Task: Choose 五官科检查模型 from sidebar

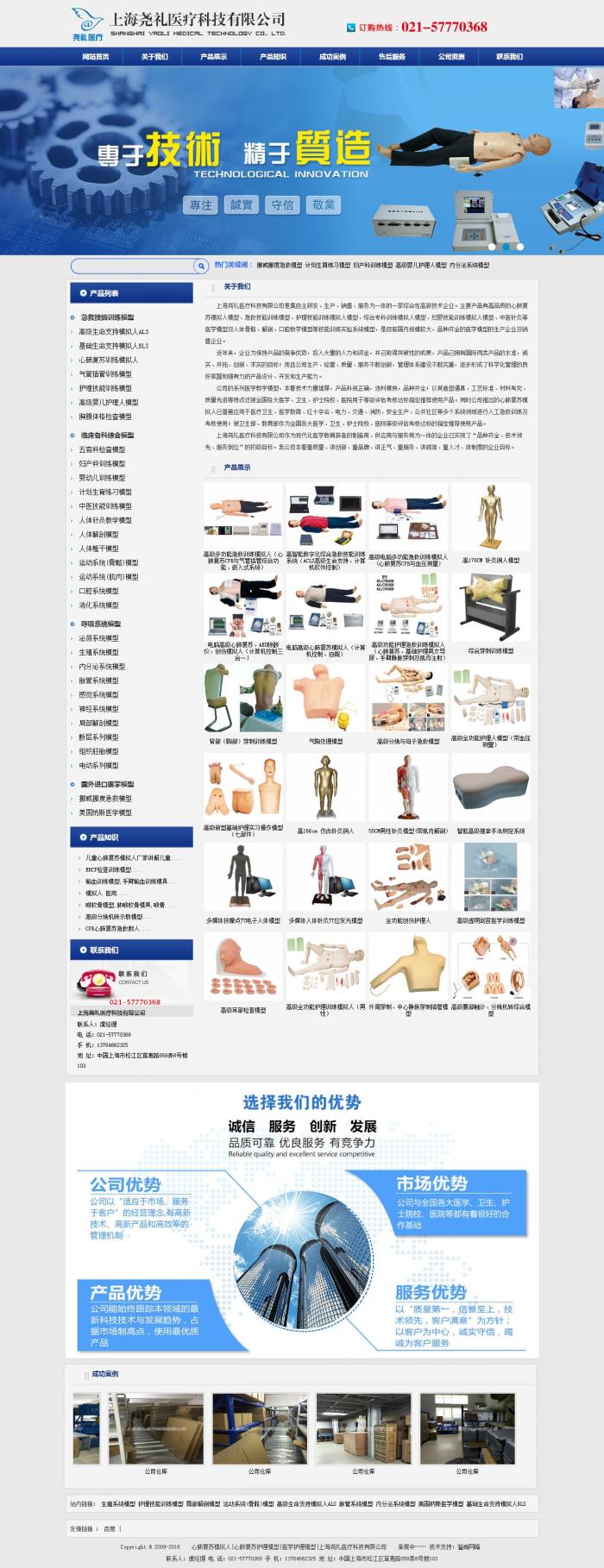Action: pyautogui.click(x=102, y=449)
